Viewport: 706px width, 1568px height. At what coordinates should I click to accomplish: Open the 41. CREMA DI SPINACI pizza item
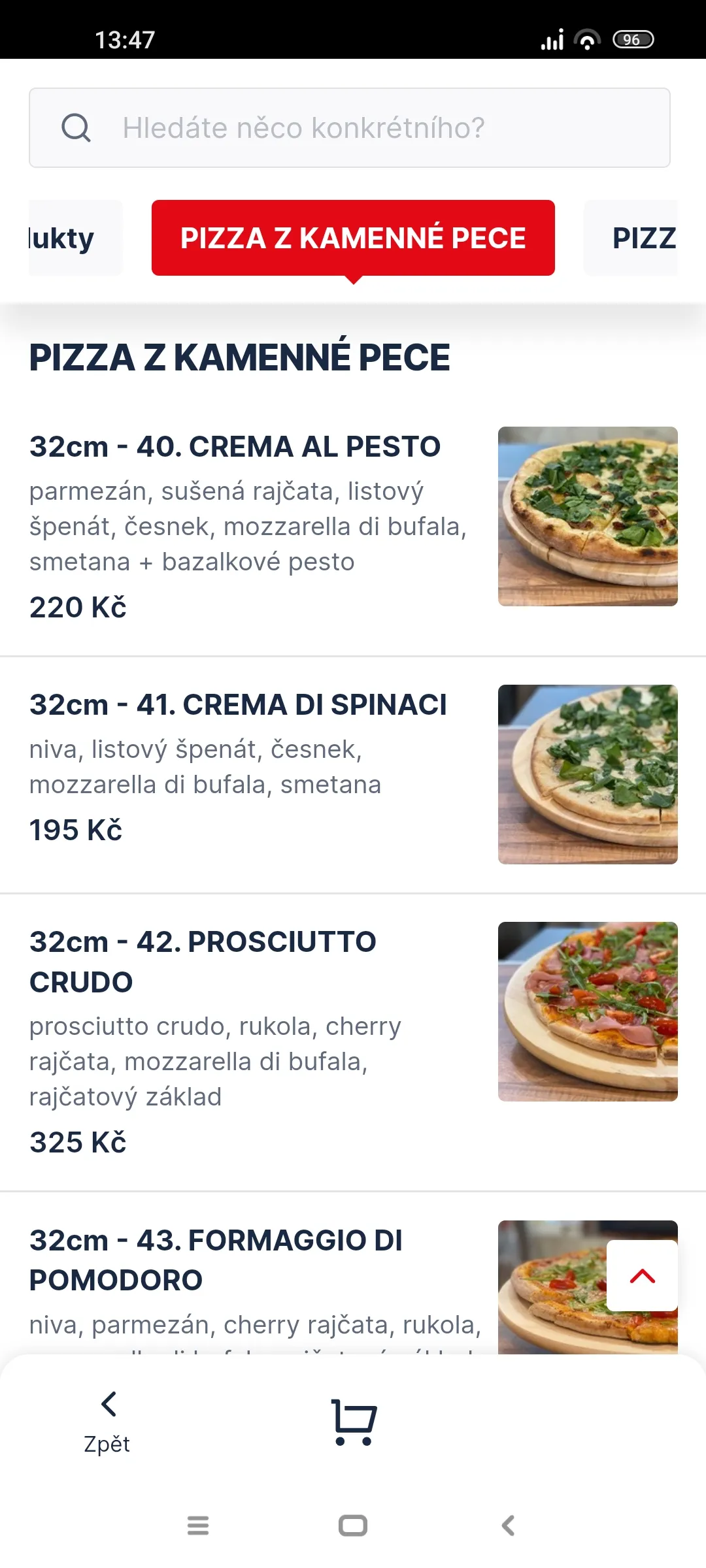coord(353,775)
